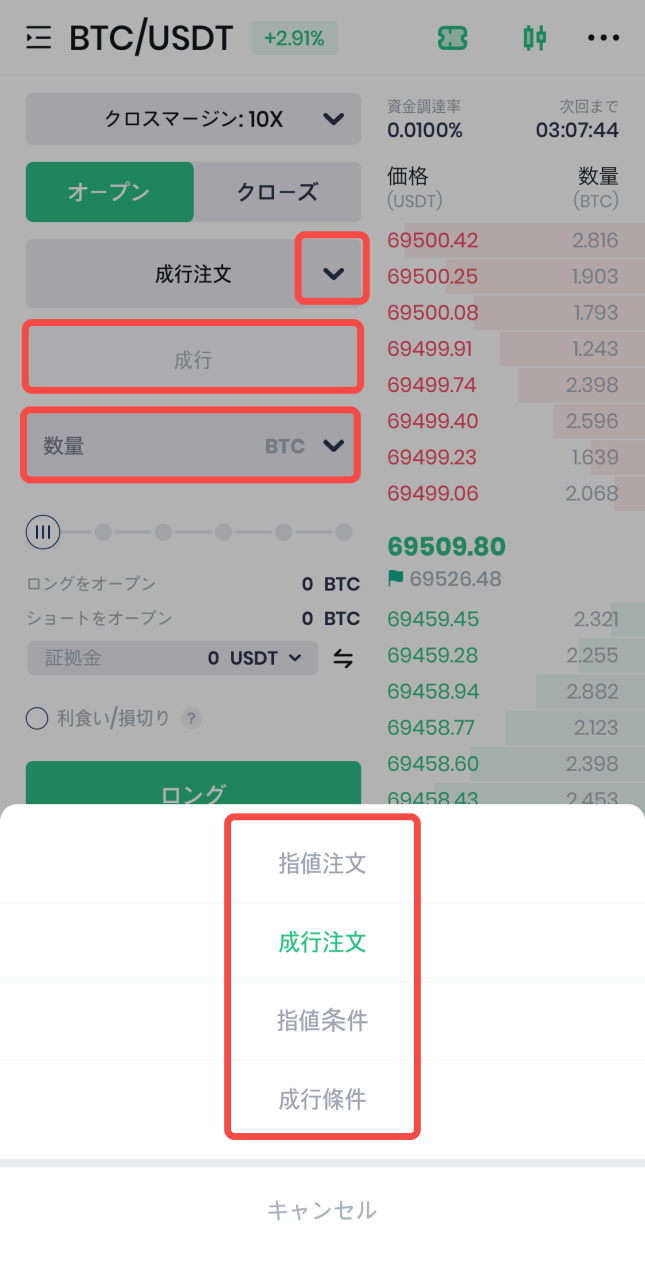Select 指値注文 order type
The width and height of the screenshot is (645, 1280).
(x=322, y=863)
